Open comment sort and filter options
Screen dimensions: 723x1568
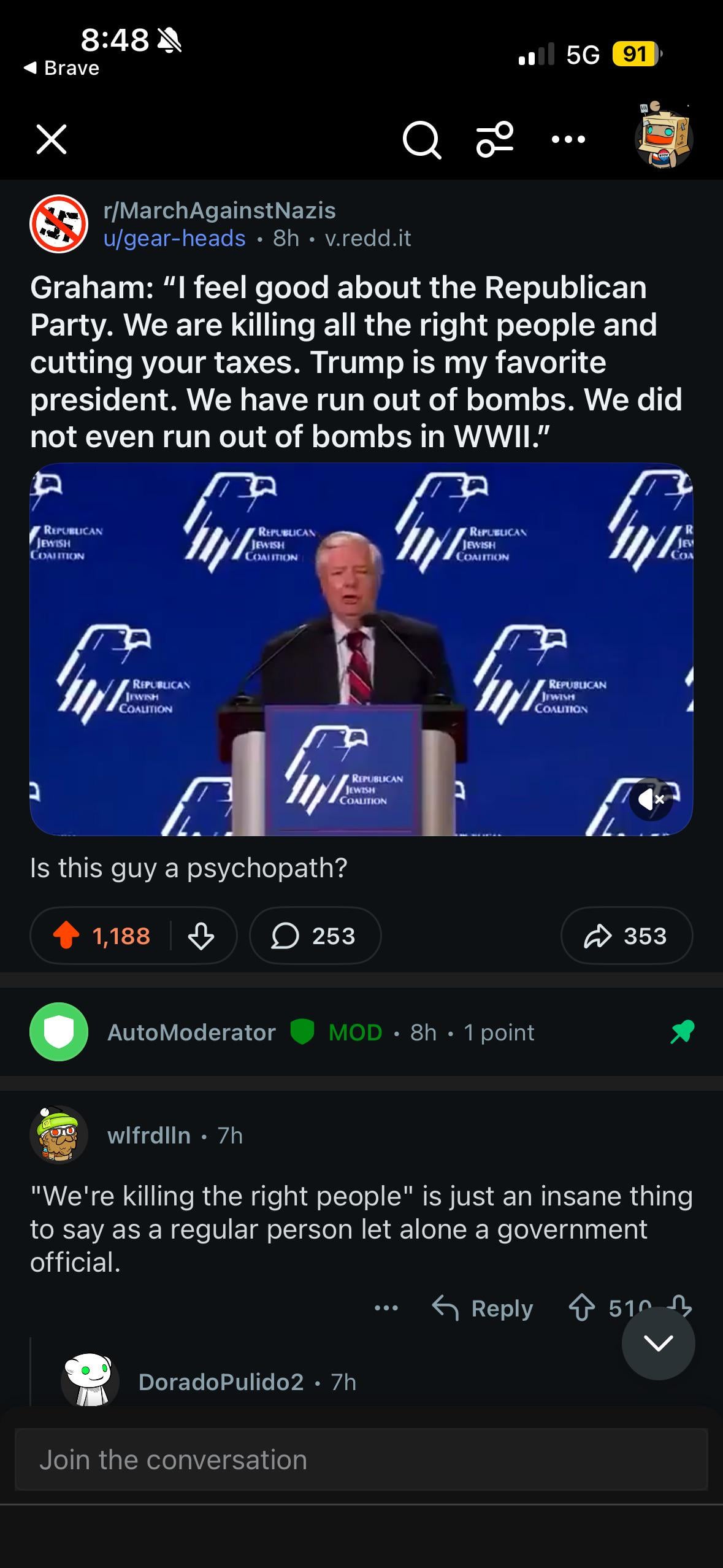click(x=494, y=139)
